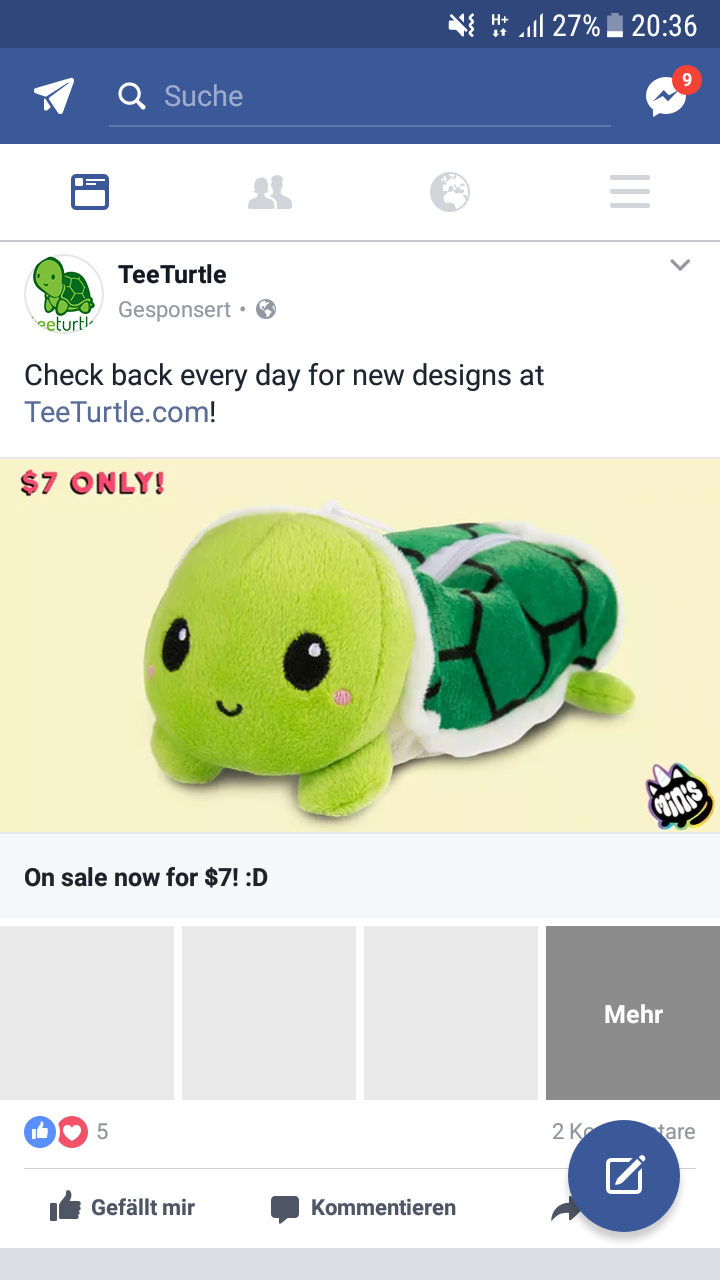Switch to the globe notifications tab
The width and height of the screenshot is (720, 1280).
450,191
